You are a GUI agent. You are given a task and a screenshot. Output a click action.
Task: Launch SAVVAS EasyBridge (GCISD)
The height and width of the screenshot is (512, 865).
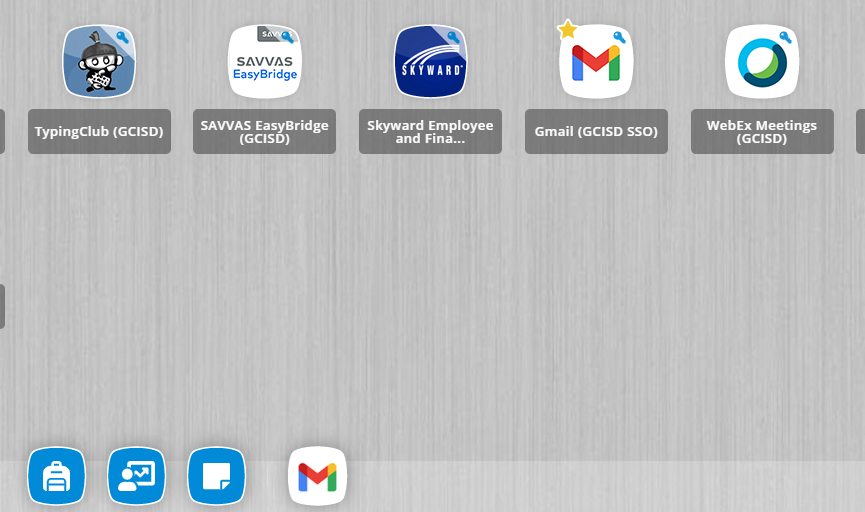265,62
